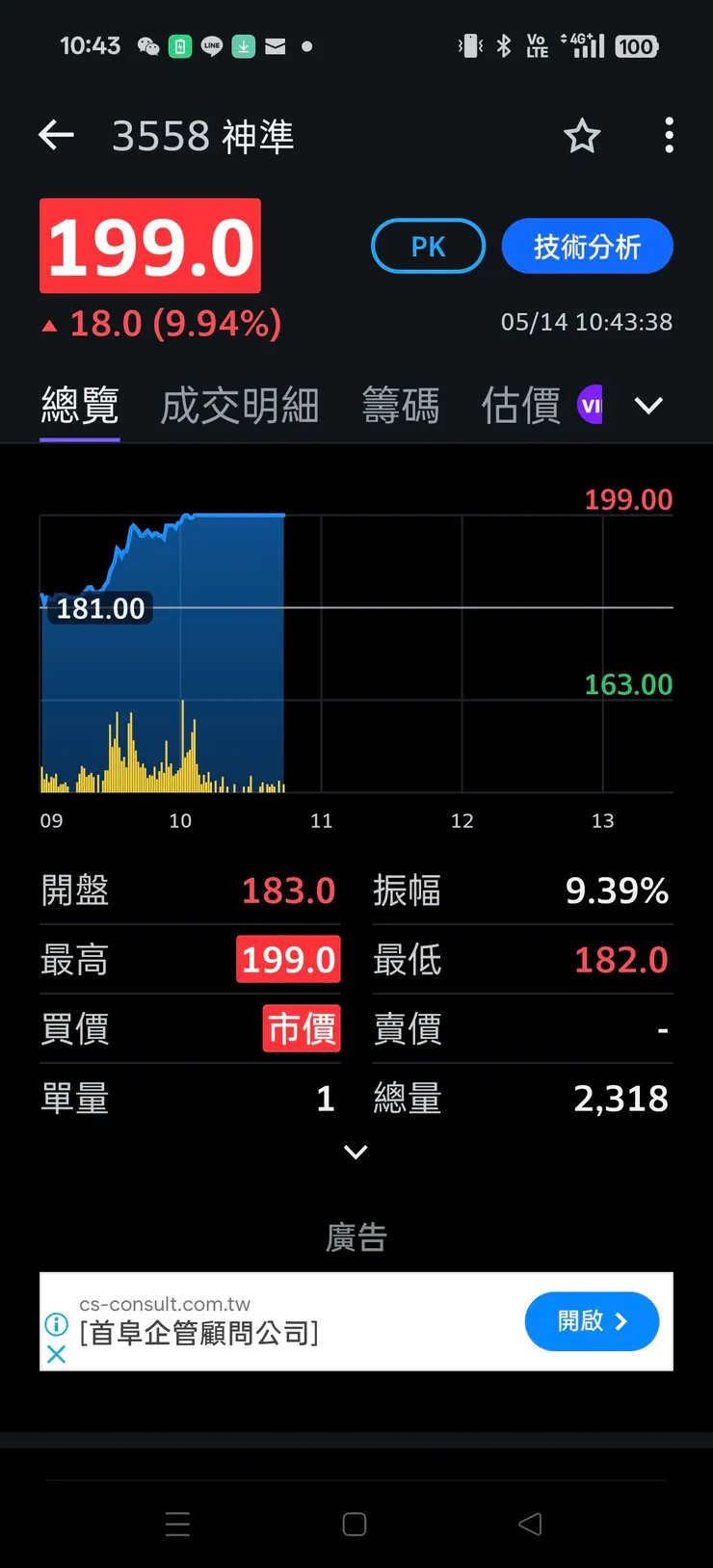
Task: Dismiss the advertisement with the X icon
Action: (56, 1354)
